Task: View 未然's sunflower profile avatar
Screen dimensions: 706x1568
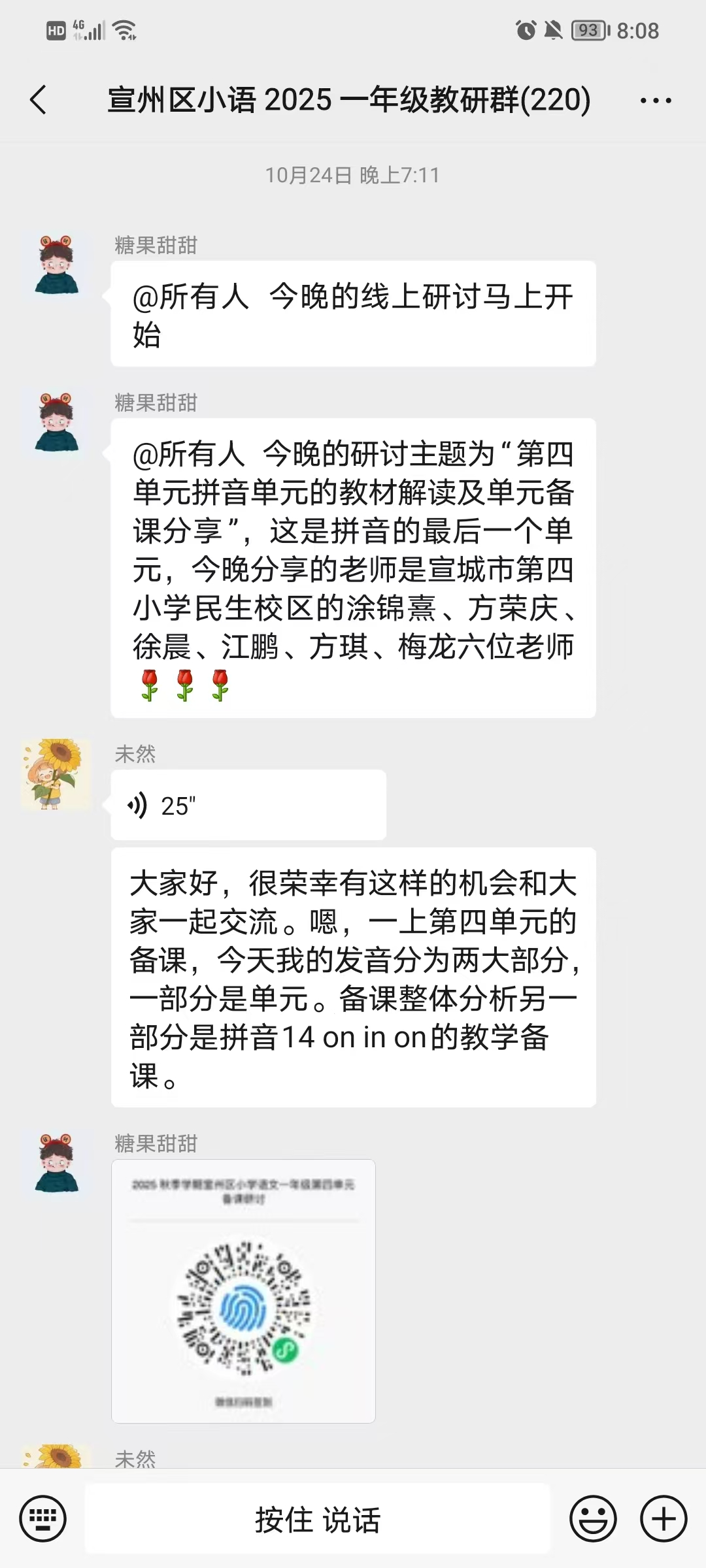Action: click(x=56, y=774)
